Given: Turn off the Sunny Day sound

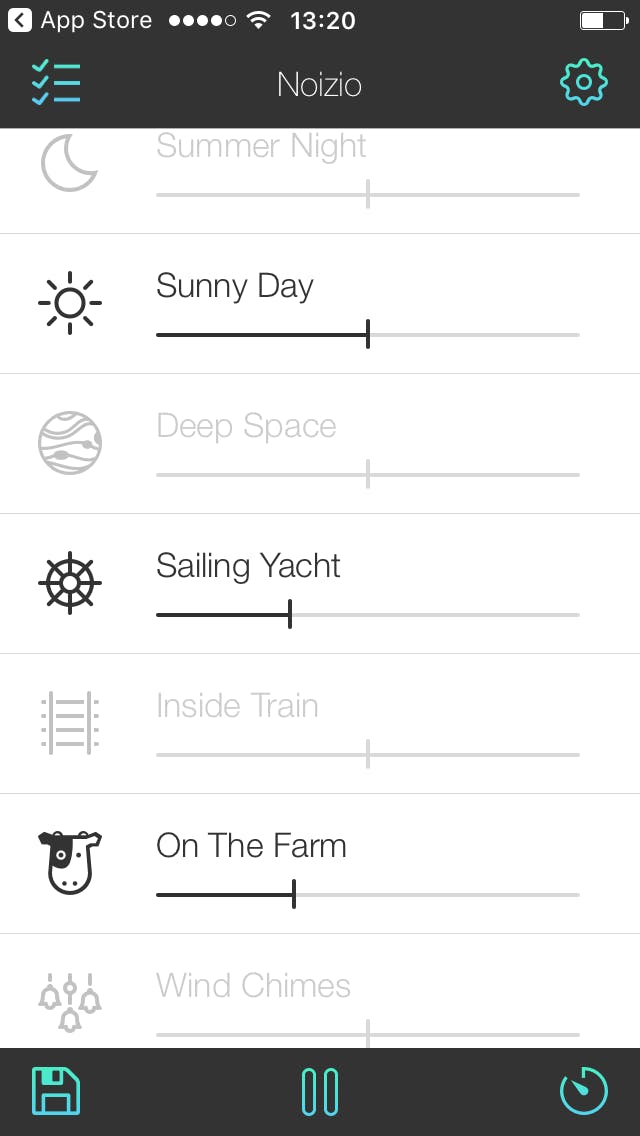Looking at the screenshot, I should [x=70, y=301].
